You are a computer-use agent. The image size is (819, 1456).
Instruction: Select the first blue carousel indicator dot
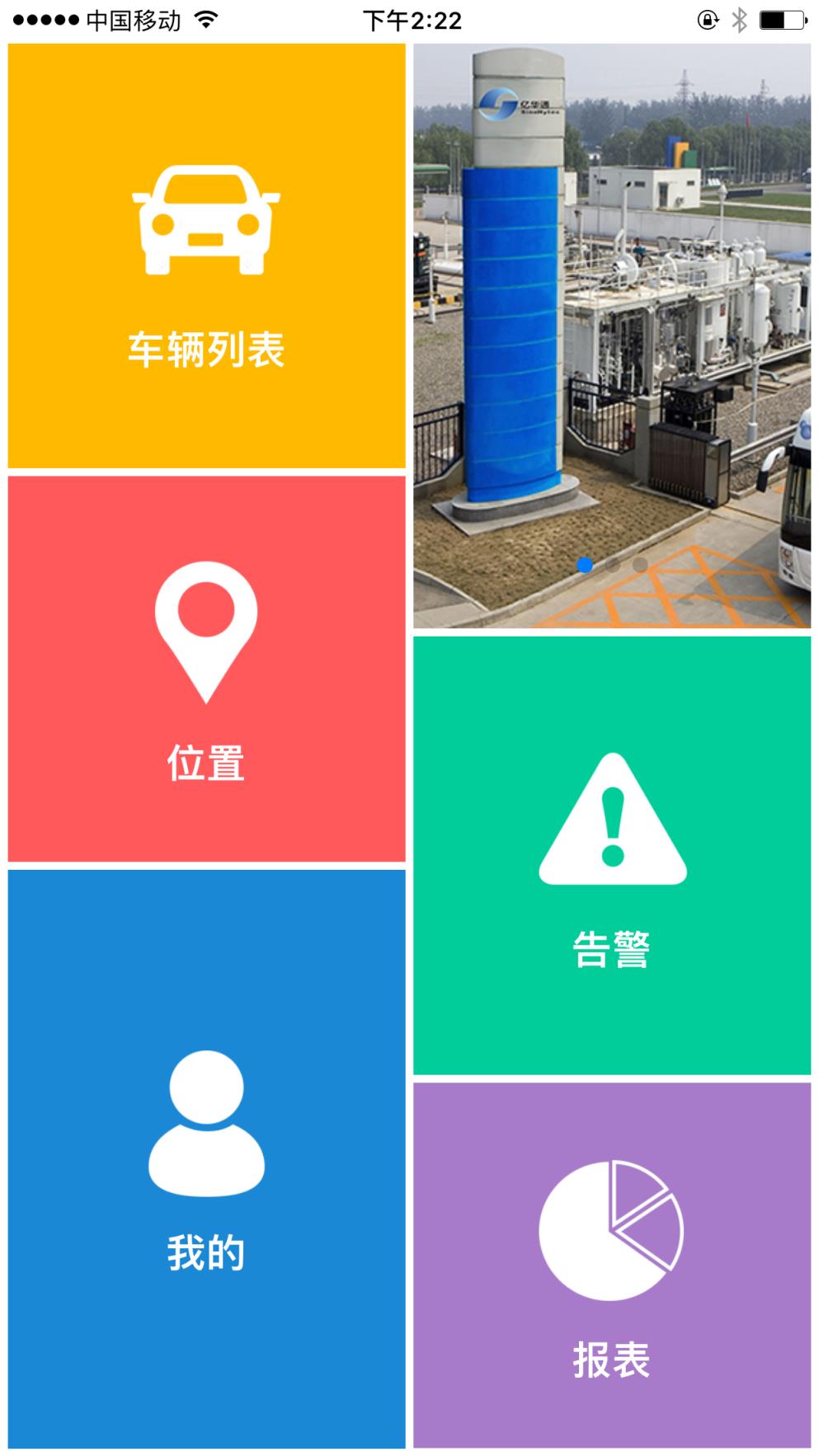point(586,566)
